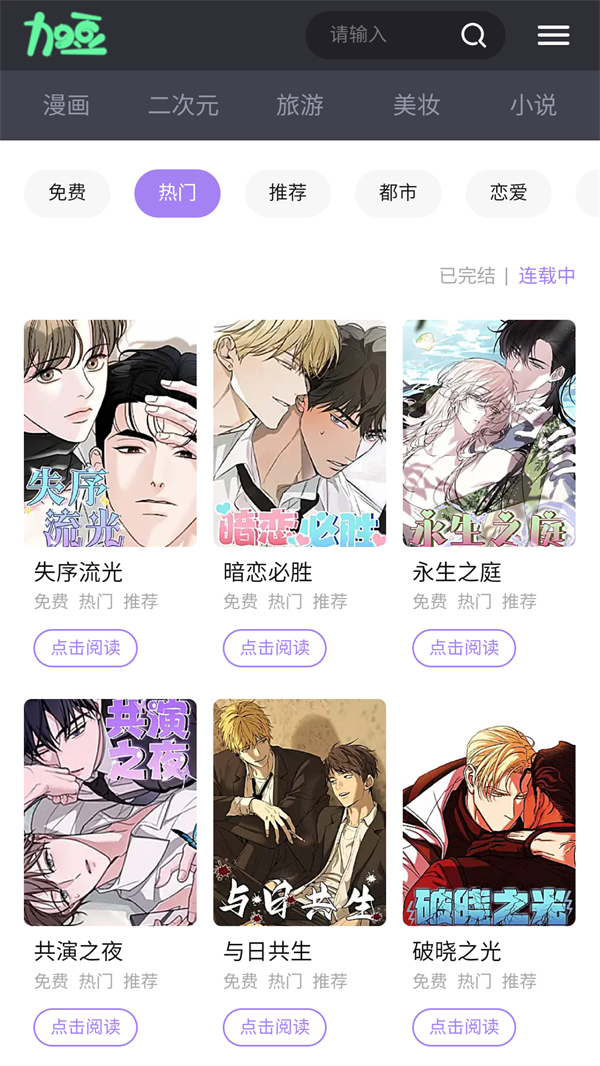
Task: Switch to the 二次元 tab
Action: coord(183,105)
